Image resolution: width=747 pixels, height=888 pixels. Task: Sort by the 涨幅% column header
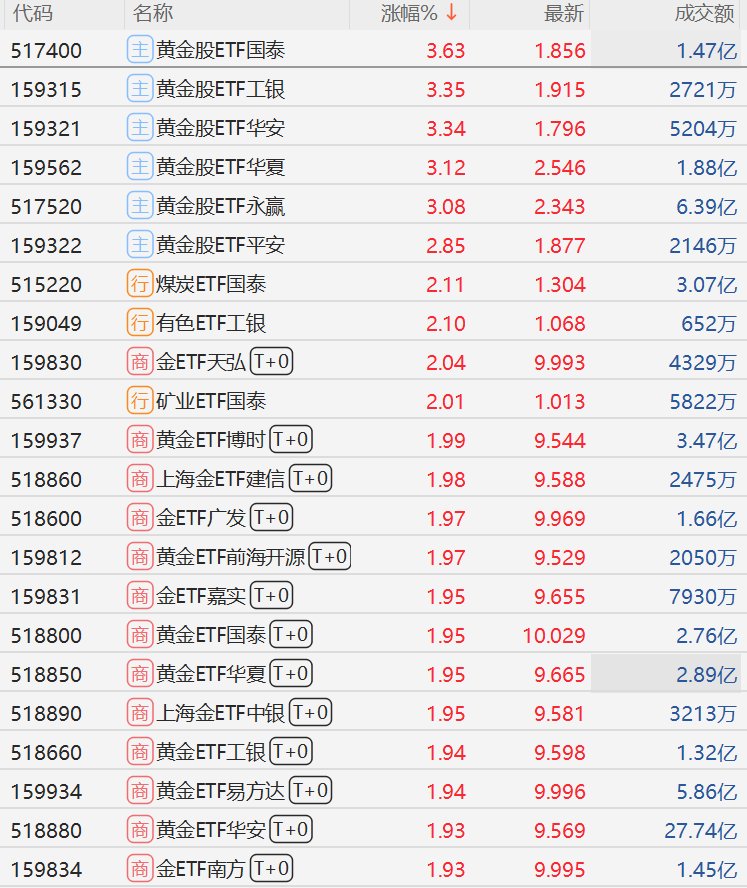[409, 14]
